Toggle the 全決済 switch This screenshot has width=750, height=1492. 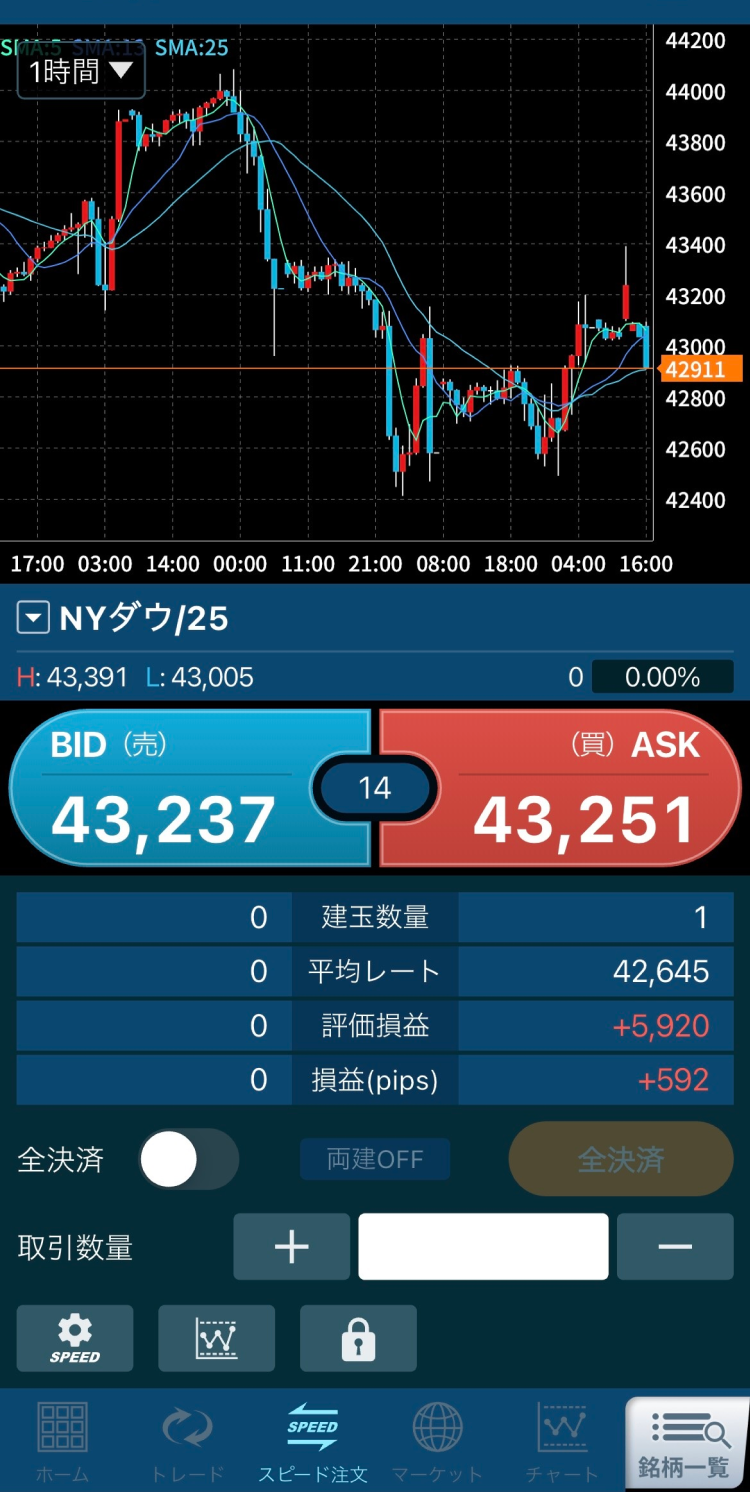coord(189,1160)
